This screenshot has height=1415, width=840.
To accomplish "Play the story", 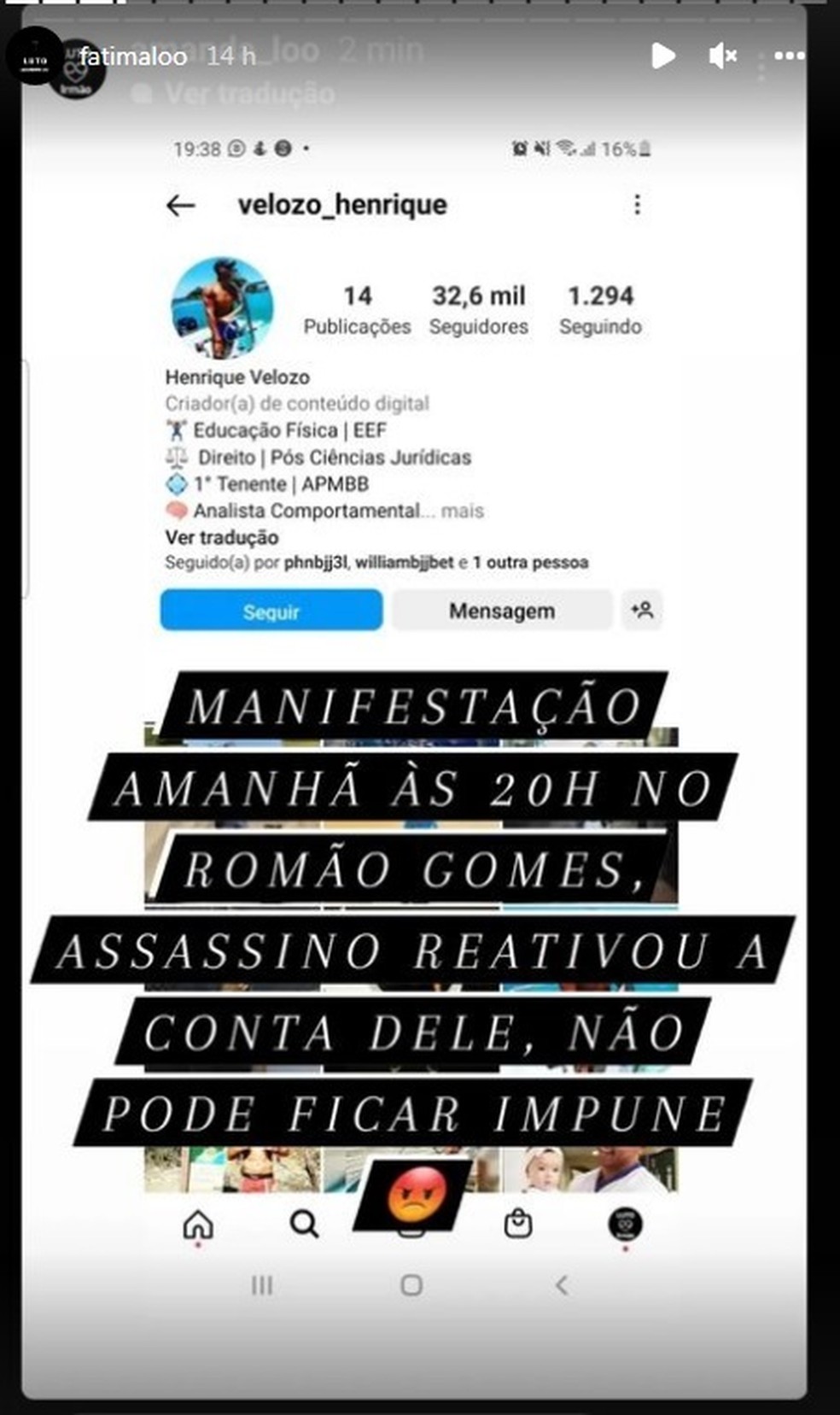I will pyautogui.click(x=662, y=57).
